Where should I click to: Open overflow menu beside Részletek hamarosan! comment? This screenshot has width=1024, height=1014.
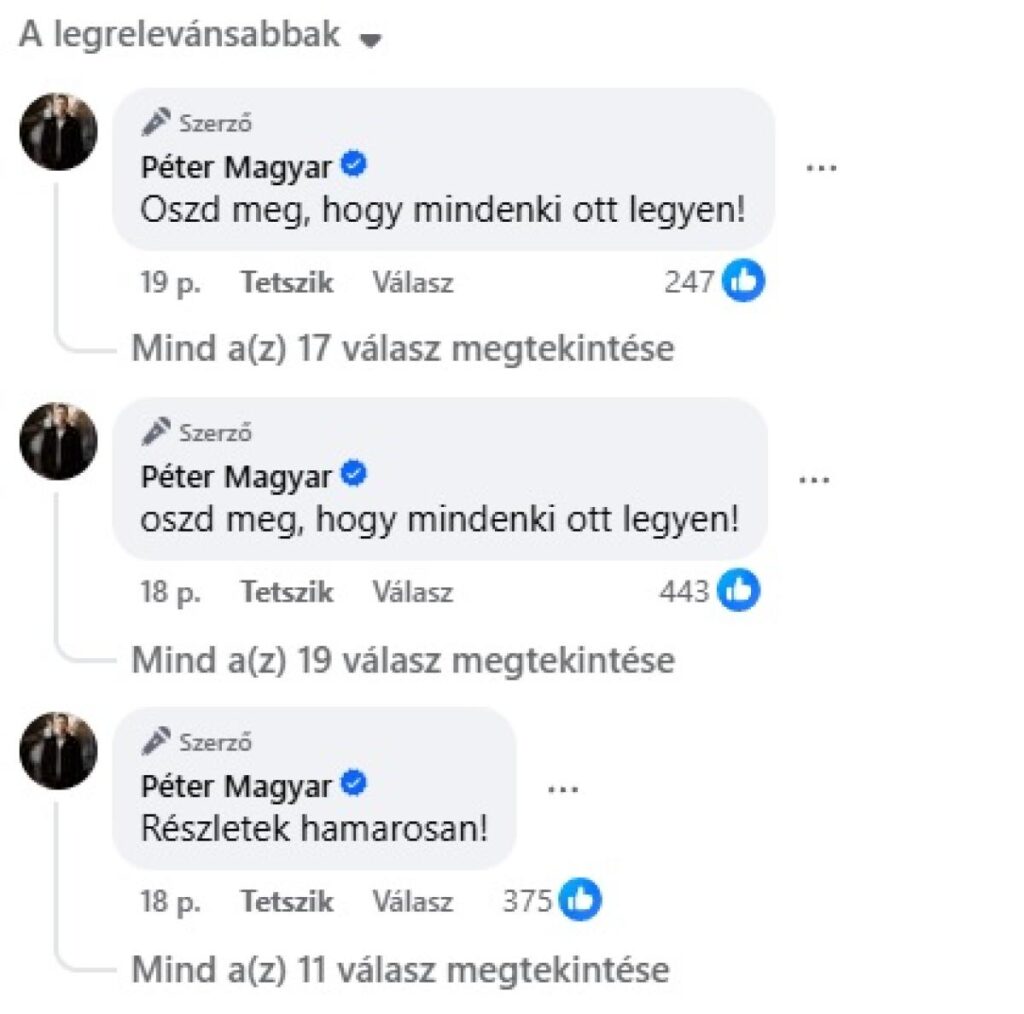click(563, 790)
